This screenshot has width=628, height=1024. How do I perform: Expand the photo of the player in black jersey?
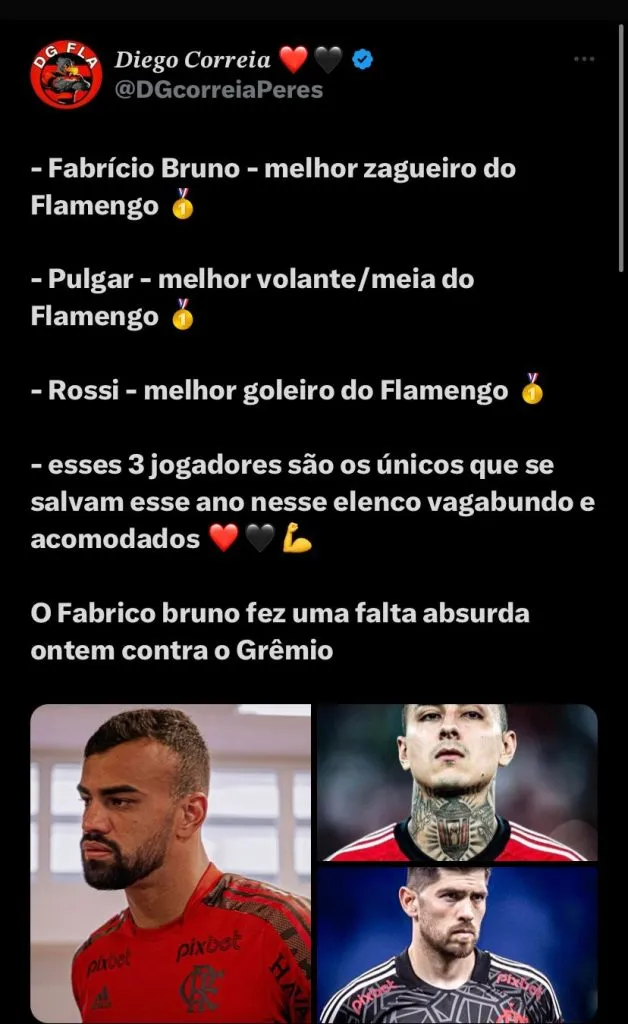pos(457,943)
